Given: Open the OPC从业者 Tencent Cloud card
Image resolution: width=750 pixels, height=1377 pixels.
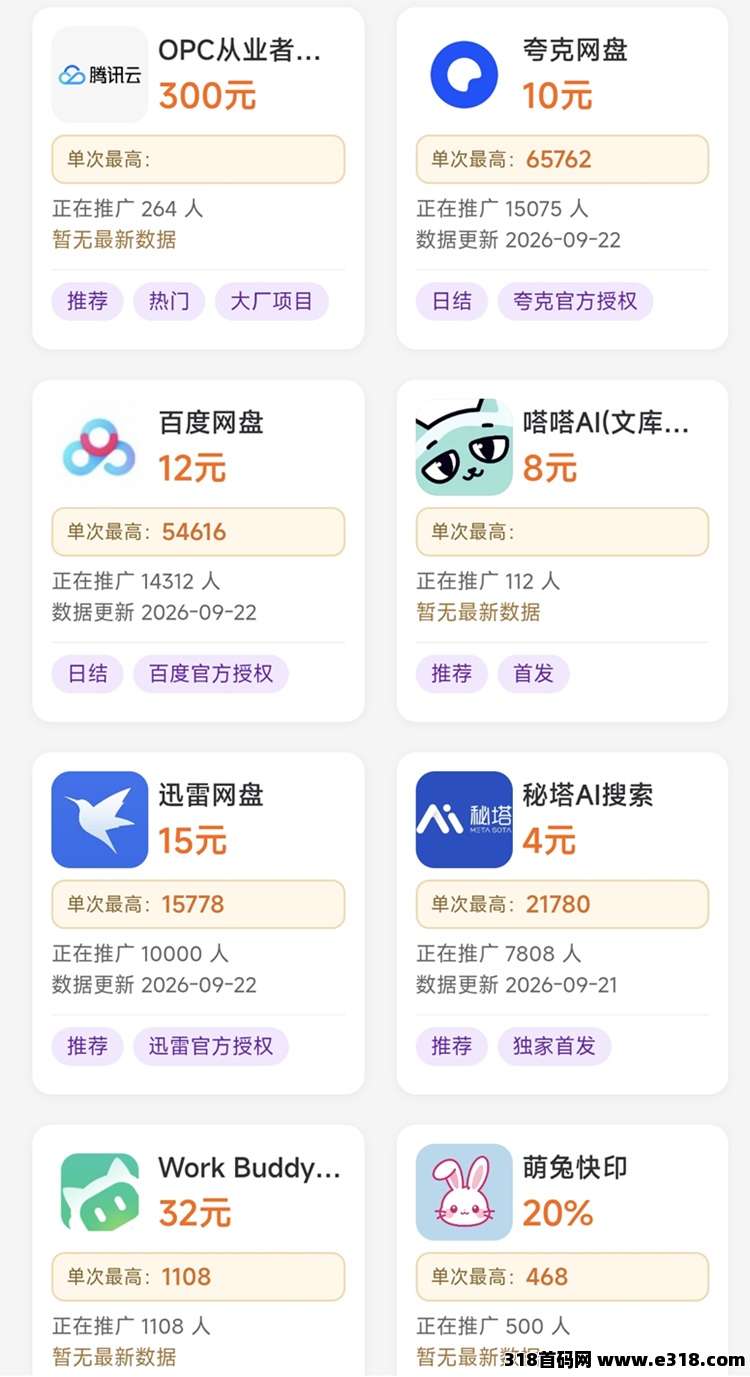Looking at the screenshot, I should tap(198, 178).
